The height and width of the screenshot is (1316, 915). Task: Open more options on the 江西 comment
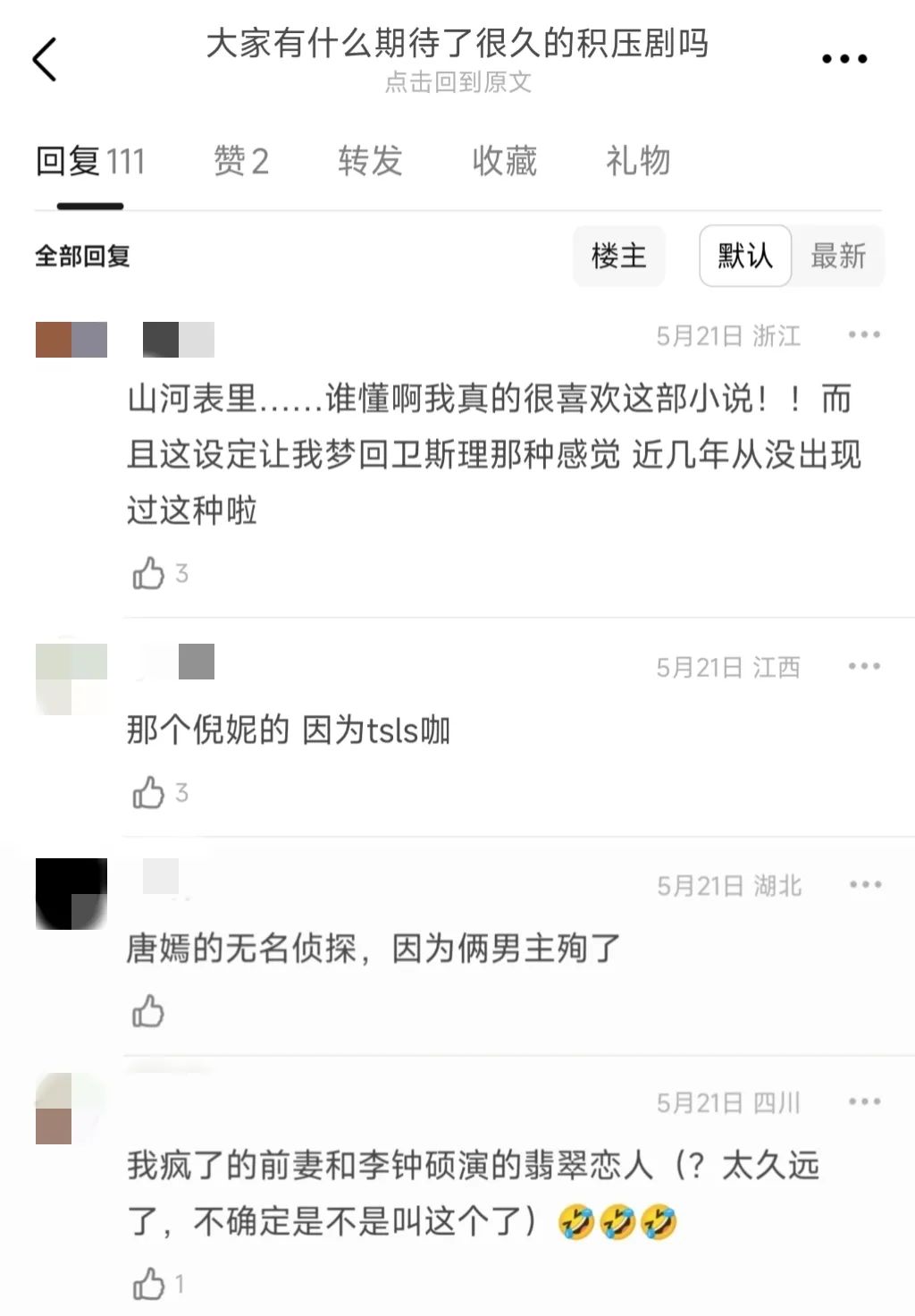pos(864,667)
